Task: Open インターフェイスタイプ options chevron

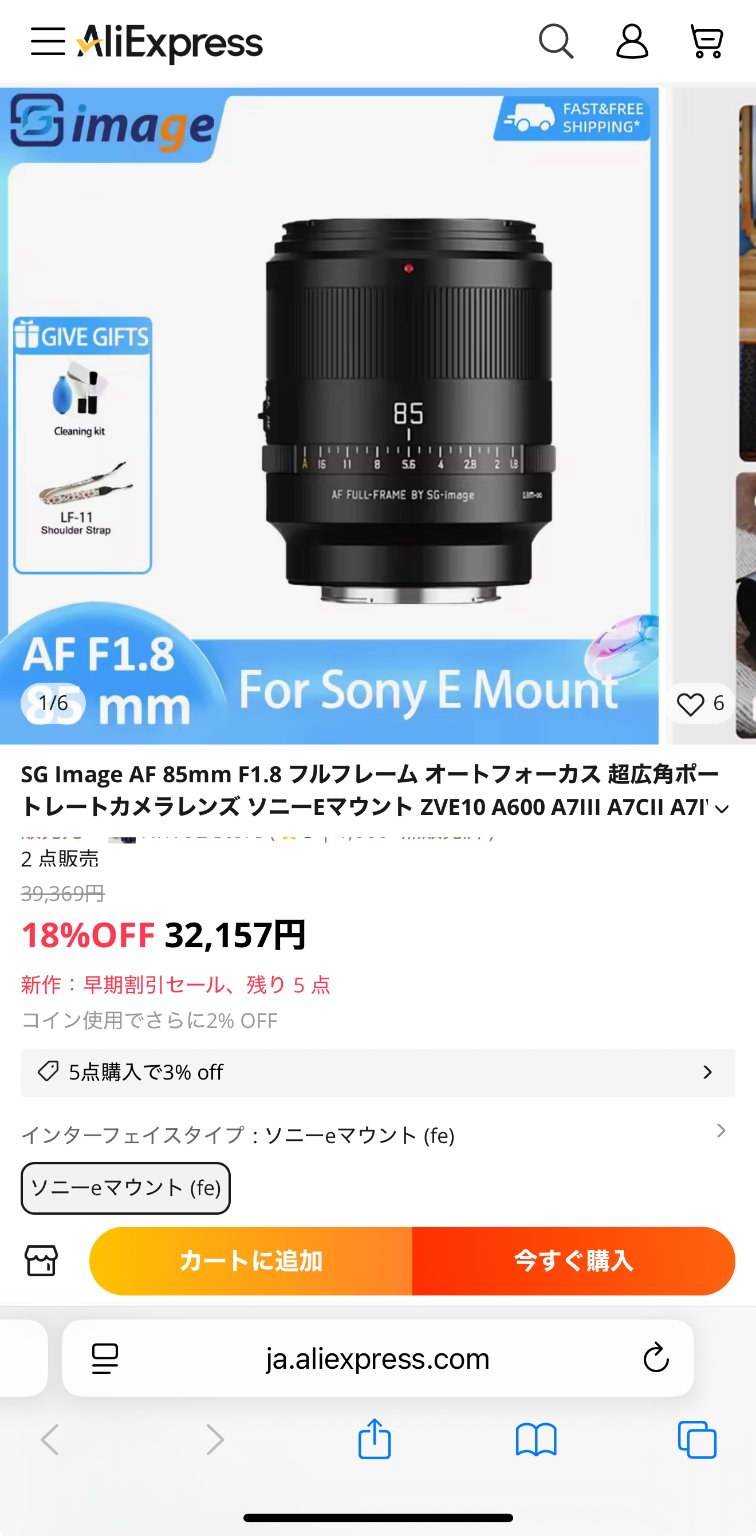Action: 721,1131
